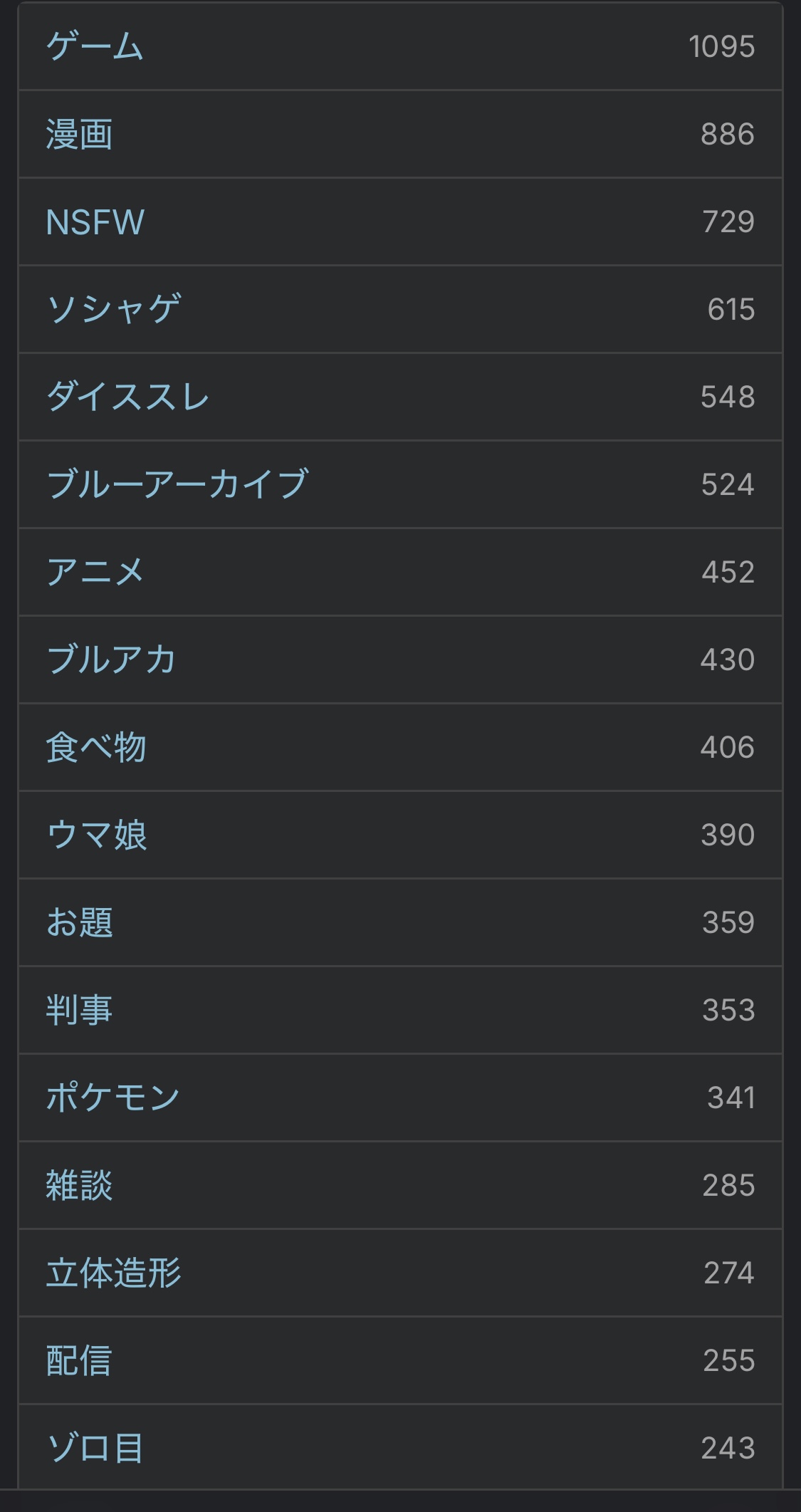Tap the 食べ物 tag

pos(95,748)
